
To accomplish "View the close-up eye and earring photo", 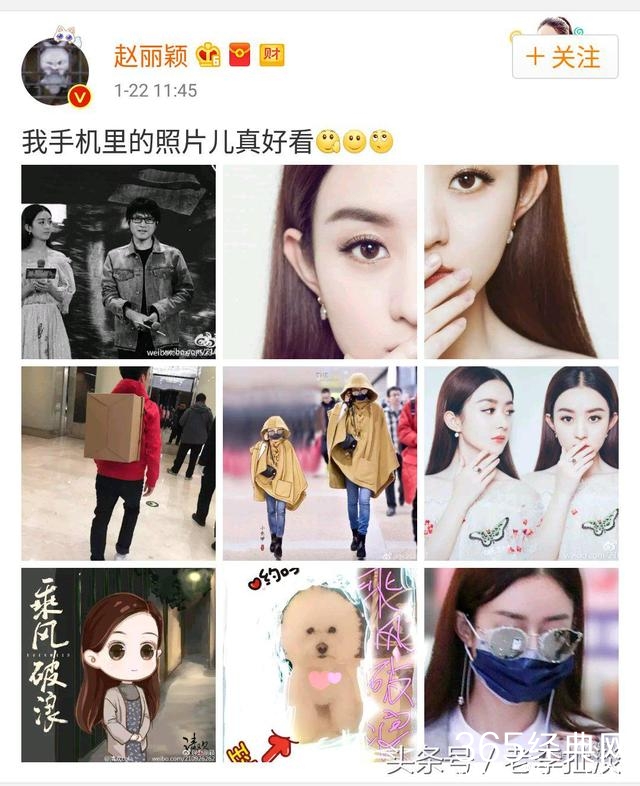I will 319,262.
